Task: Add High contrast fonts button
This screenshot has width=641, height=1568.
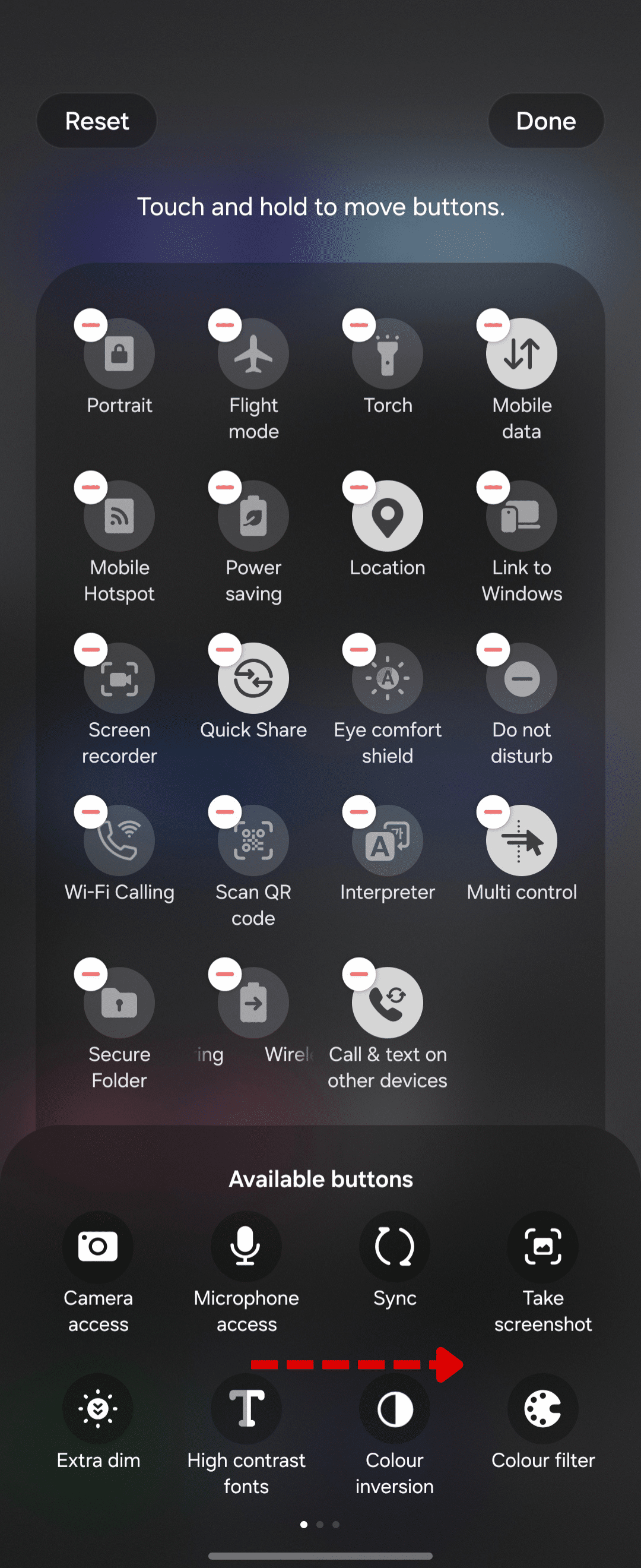Action: click(x=246, y=1408)
